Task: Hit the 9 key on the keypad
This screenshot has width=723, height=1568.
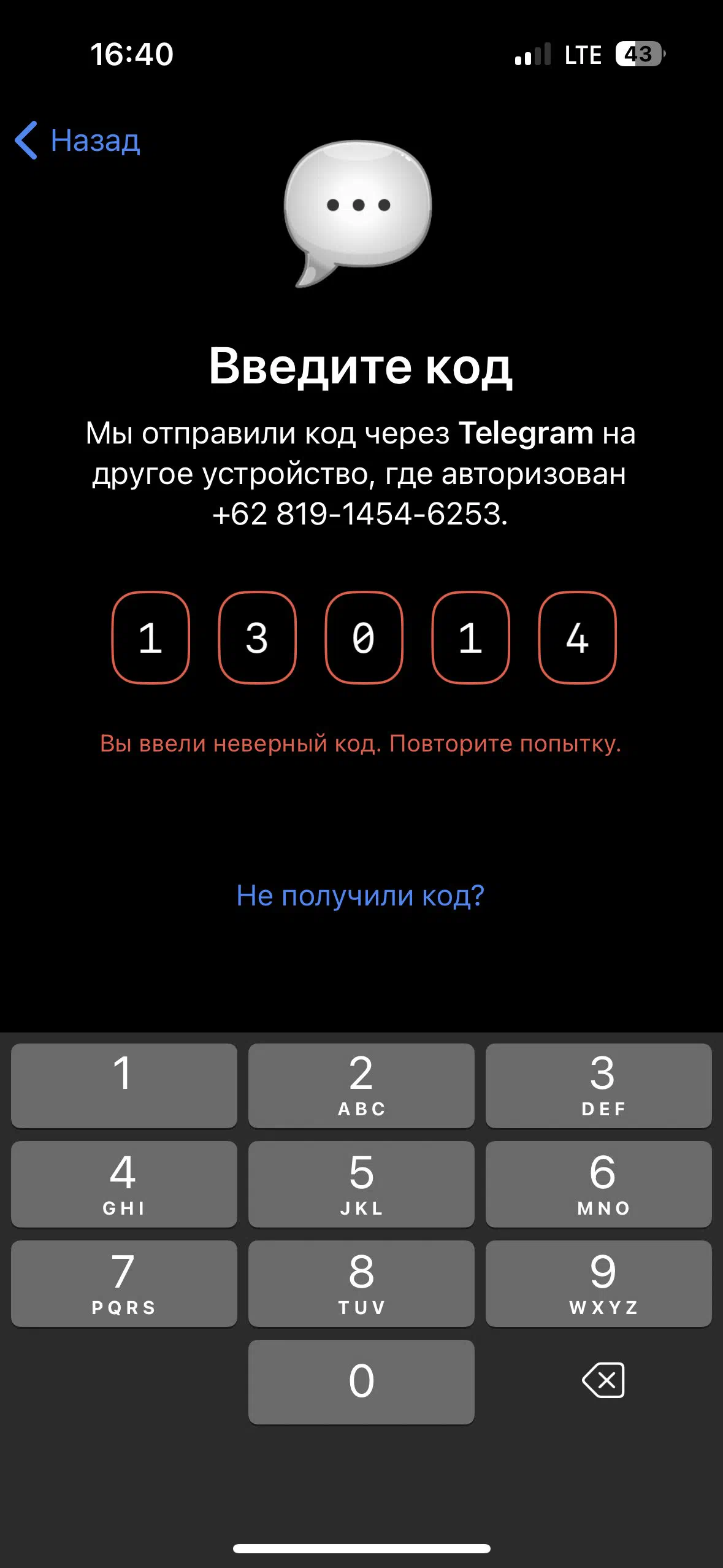Action: (x=599, y=1283)
